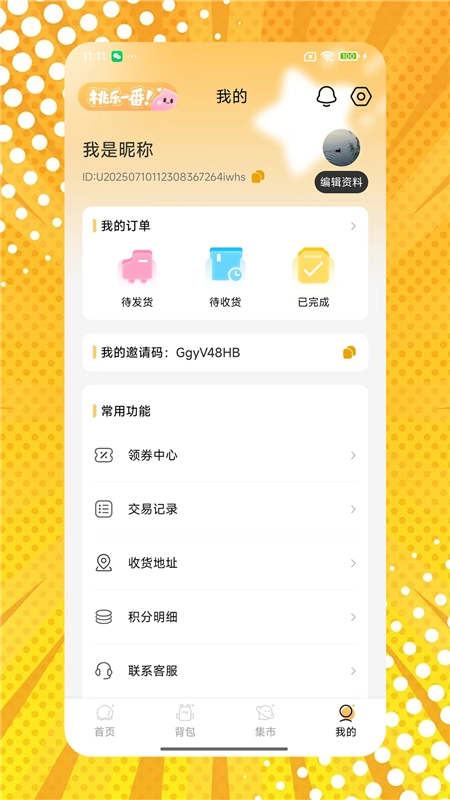Select the 我的 tab
This screenshot has height=800, width=450.
(346, 720)
